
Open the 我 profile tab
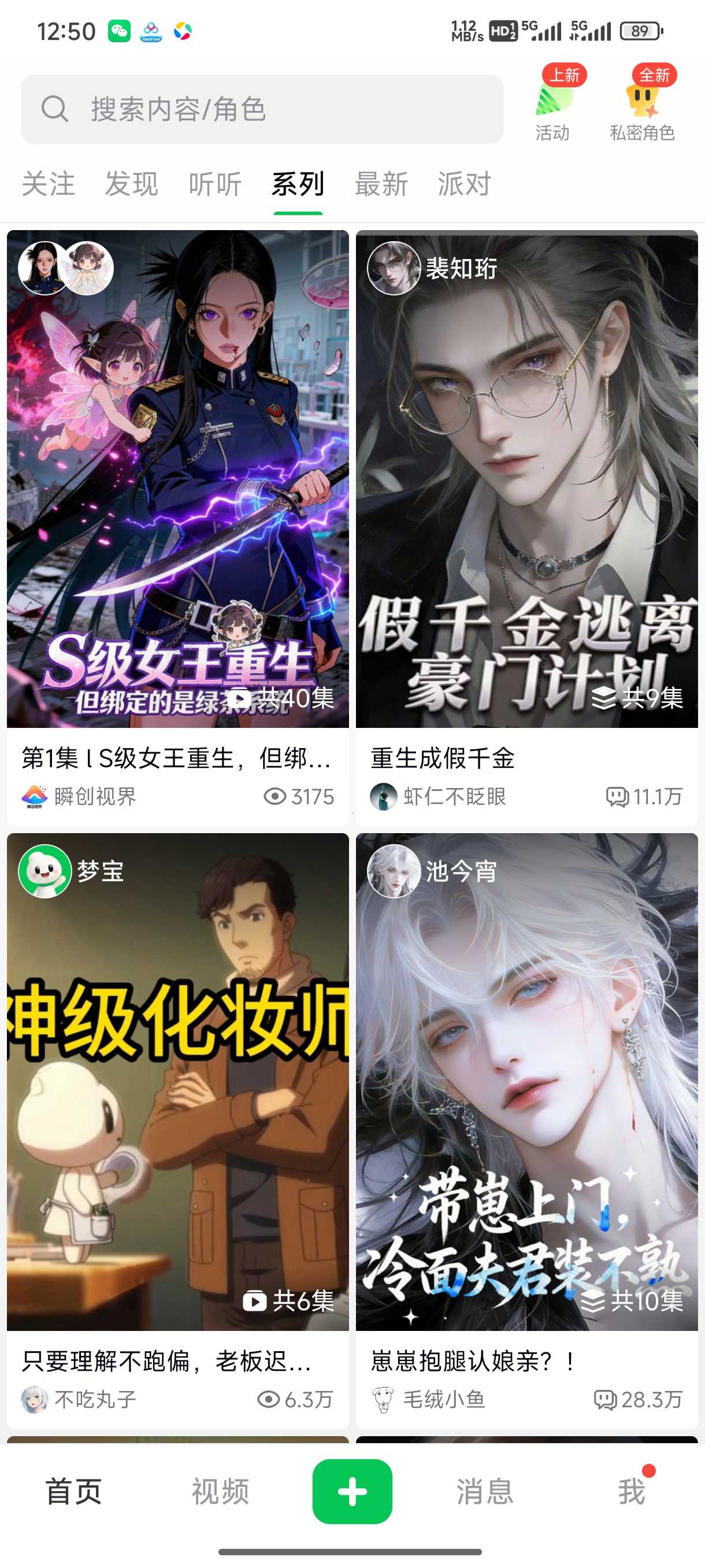tap(632, 1491)
